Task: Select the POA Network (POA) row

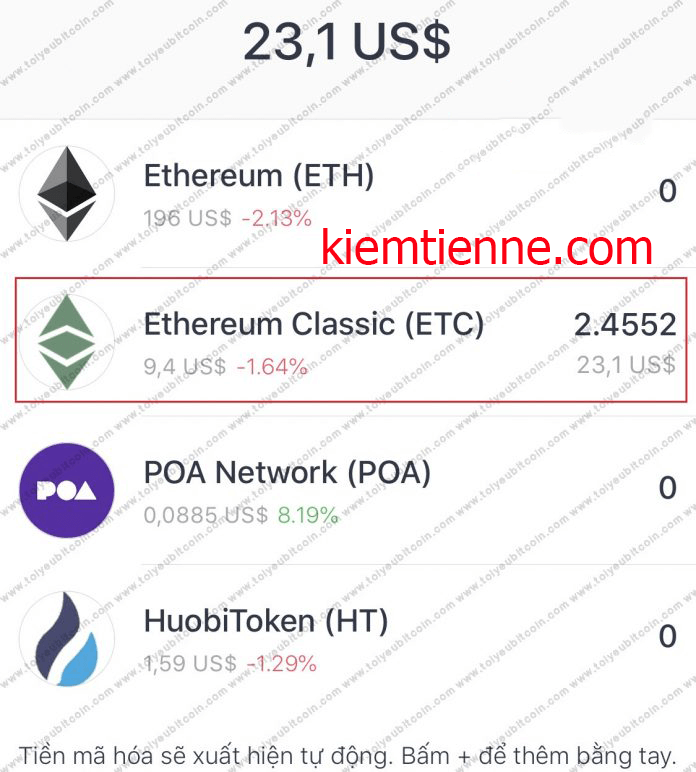Action: [x=348, y=490]
